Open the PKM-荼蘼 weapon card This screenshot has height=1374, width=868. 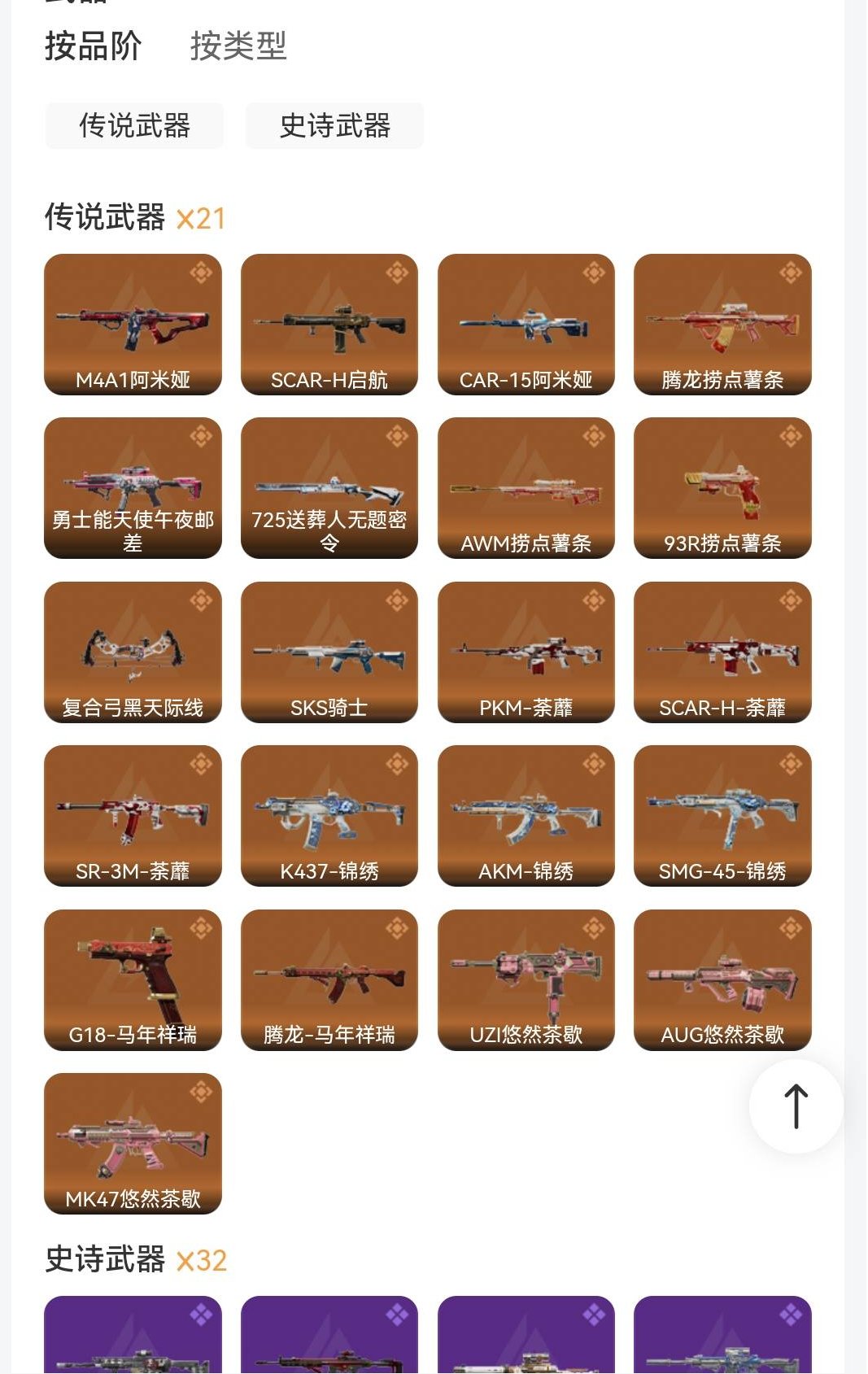point(526,653)
